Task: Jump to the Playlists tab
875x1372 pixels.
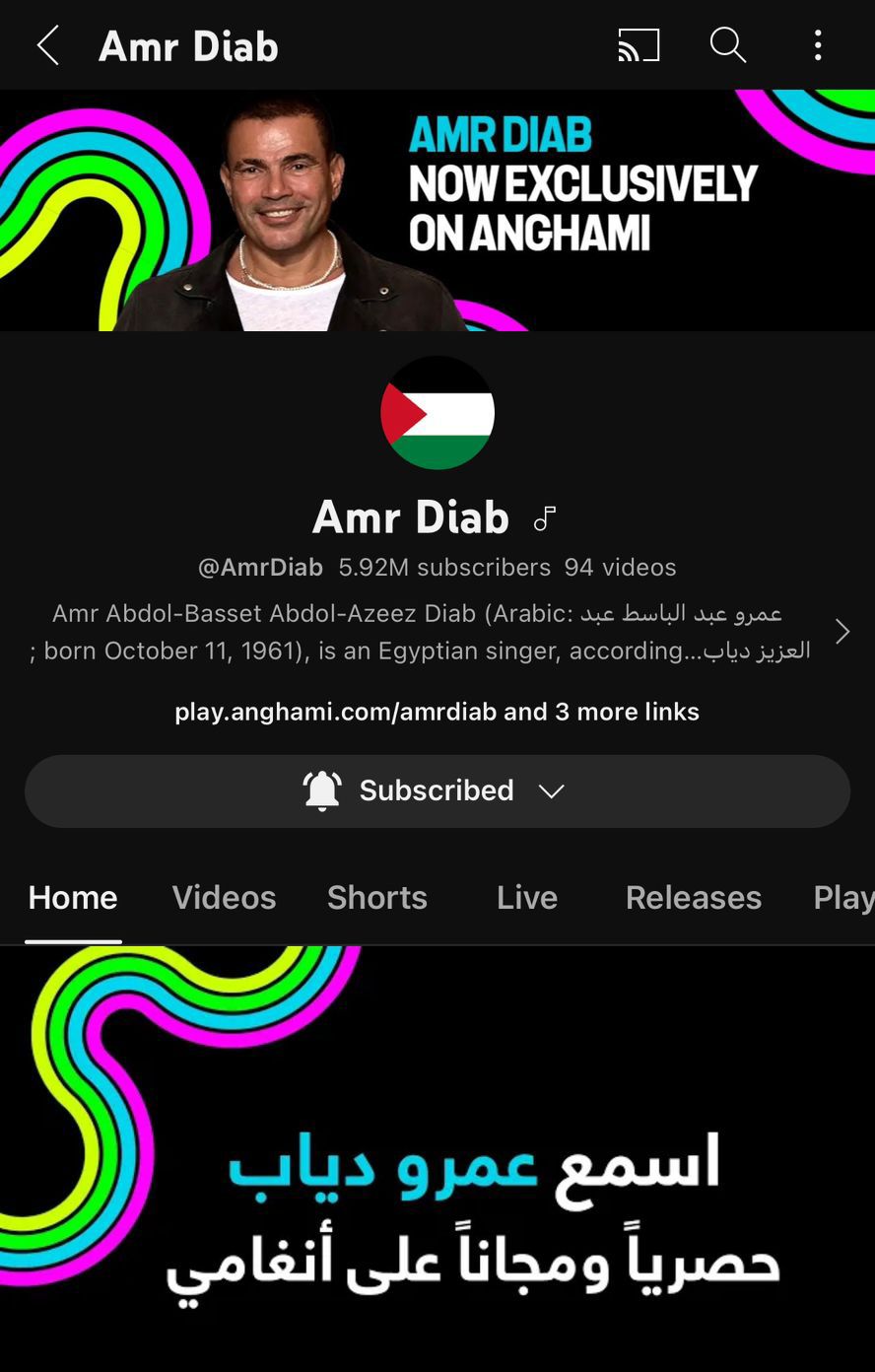Action: click(x=842, y=897)
